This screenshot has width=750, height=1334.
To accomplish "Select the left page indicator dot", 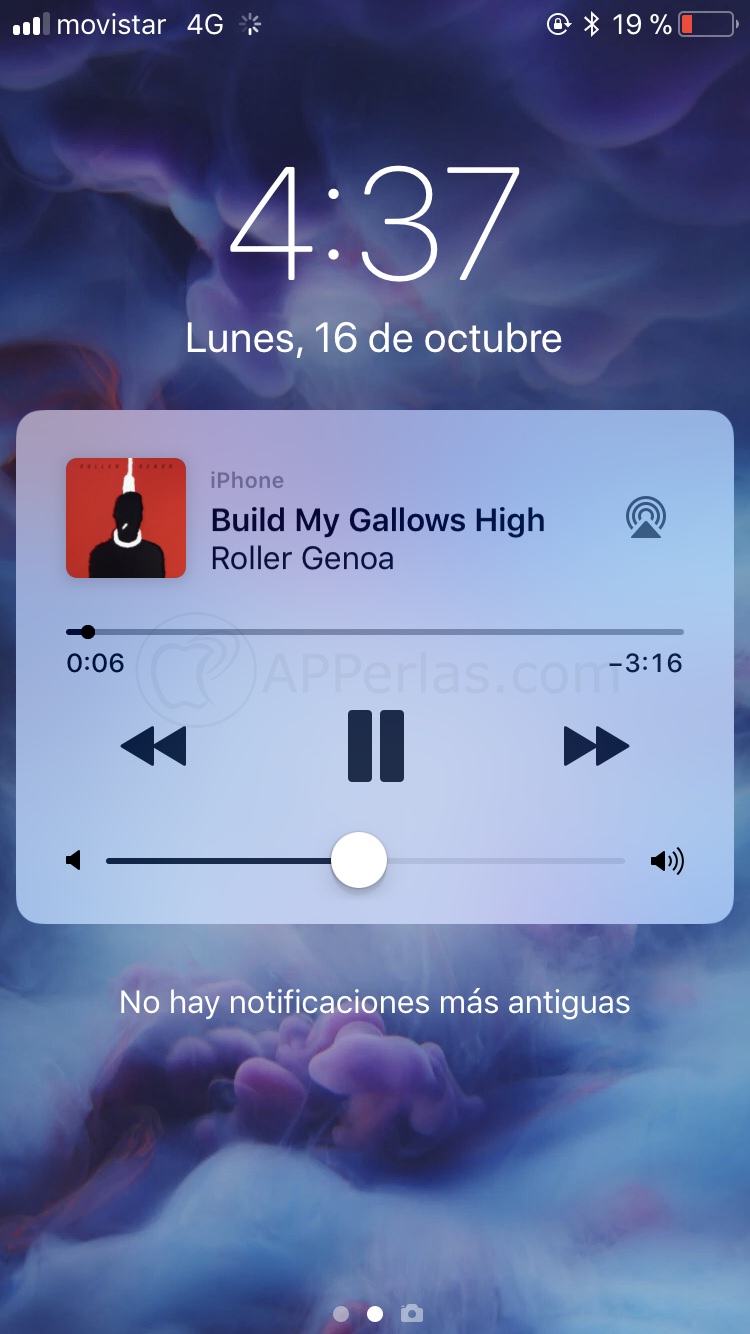I will [340, 1313].
